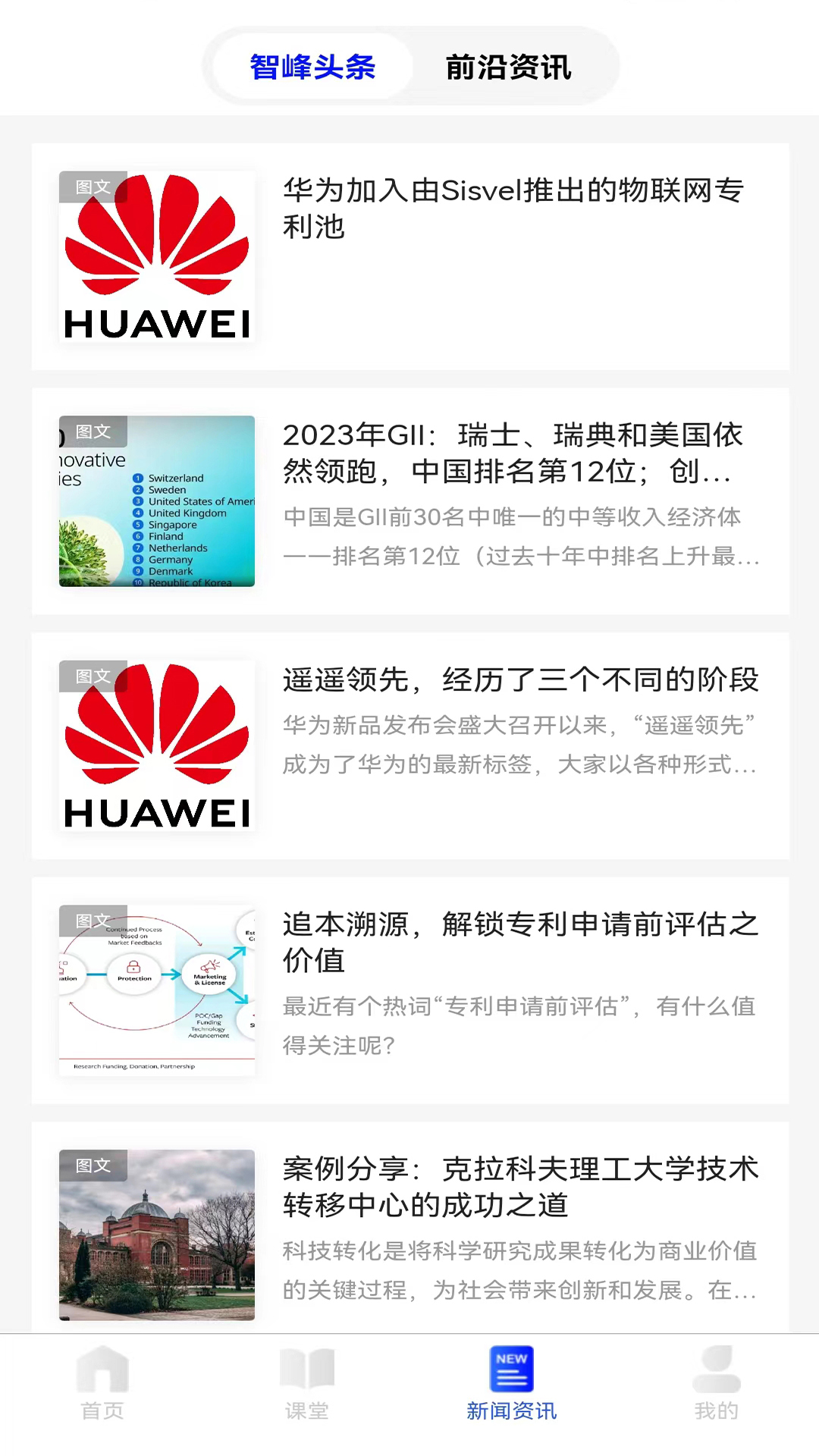This screenshot has width=819, height=1456.
Task: Click the 图文 tag on the GII ranking article
Action: click(92, 432)
